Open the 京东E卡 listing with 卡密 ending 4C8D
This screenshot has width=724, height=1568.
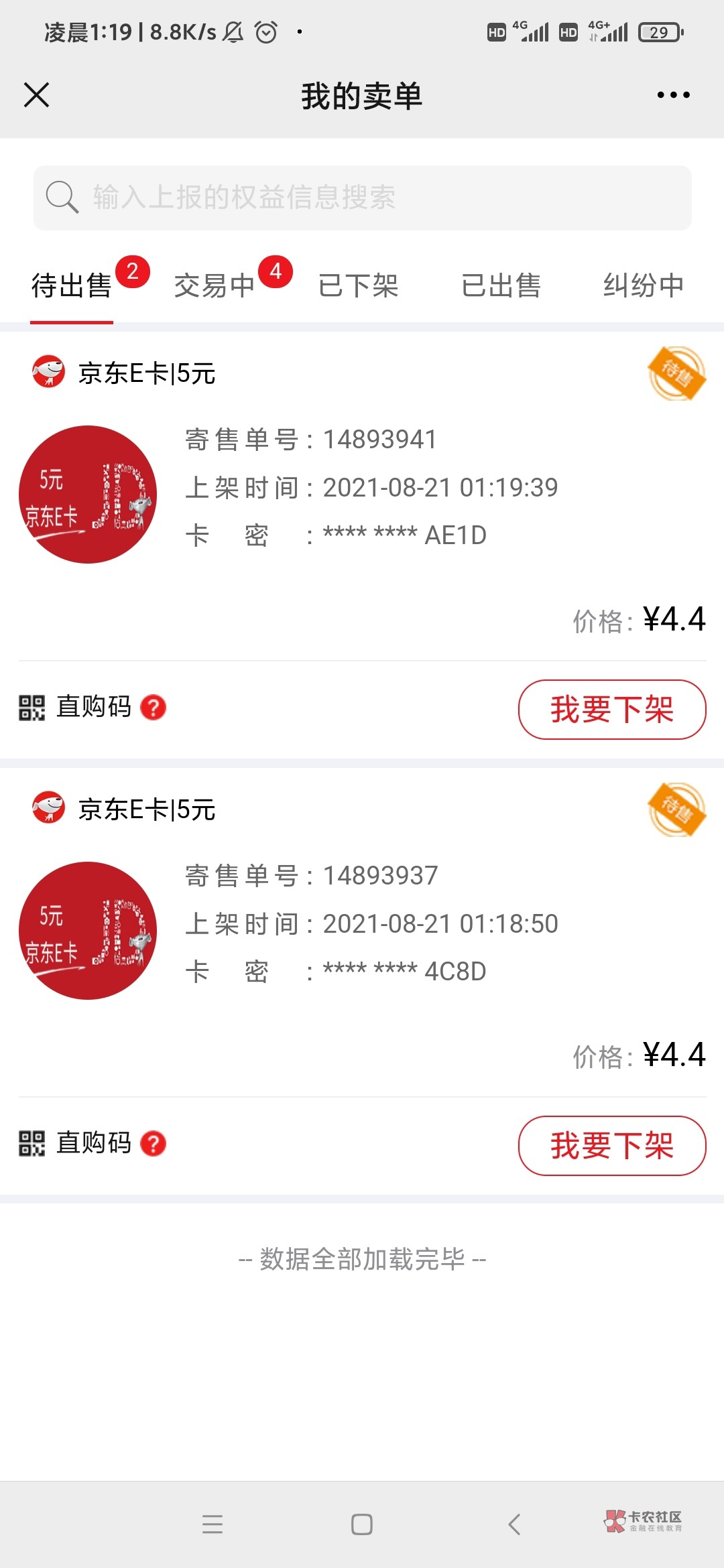(x=362, y=931)
